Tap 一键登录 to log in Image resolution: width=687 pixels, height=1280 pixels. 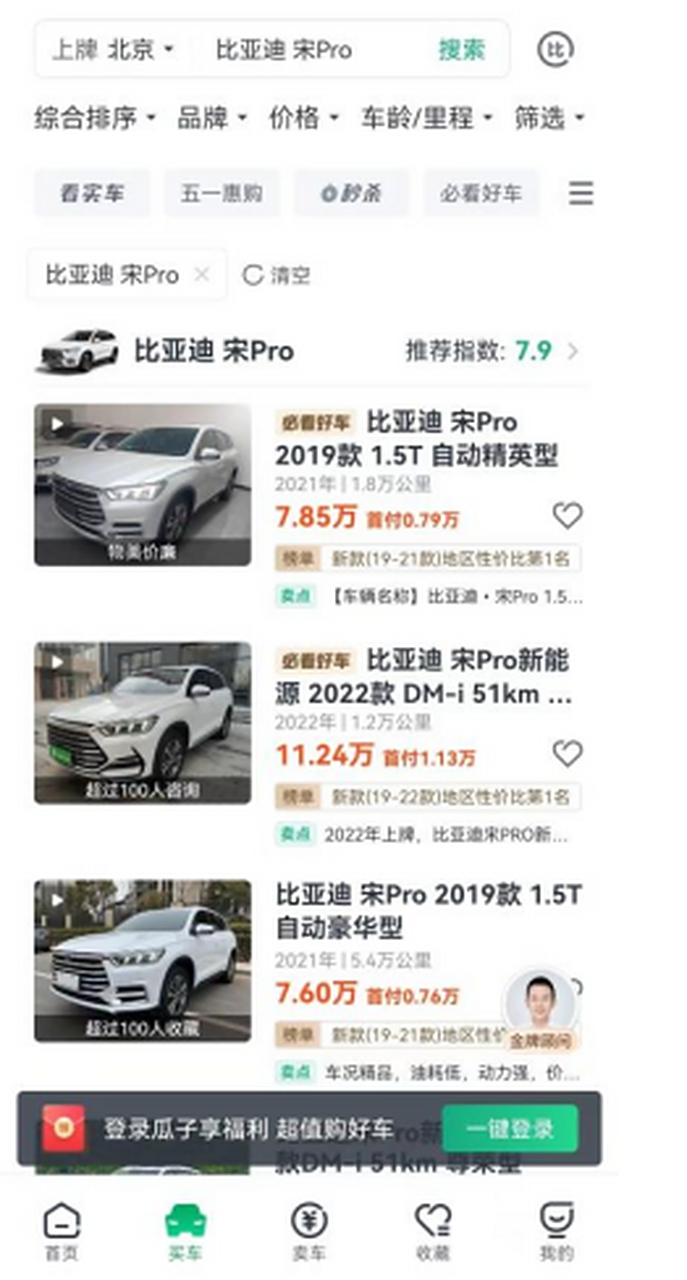pyautogui.click(x=510, y=1129)
